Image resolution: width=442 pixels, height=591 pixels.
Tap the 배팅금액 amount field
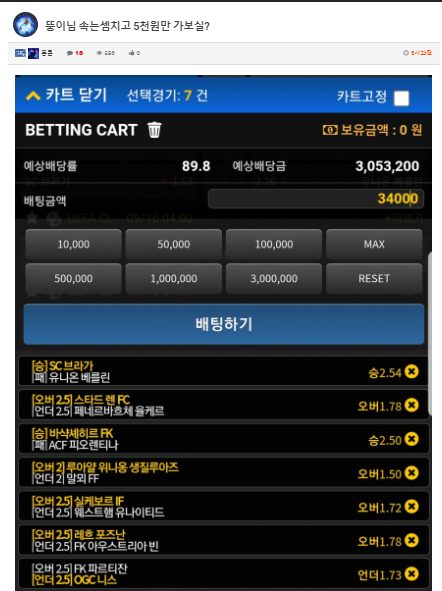[x=316, y=199]
